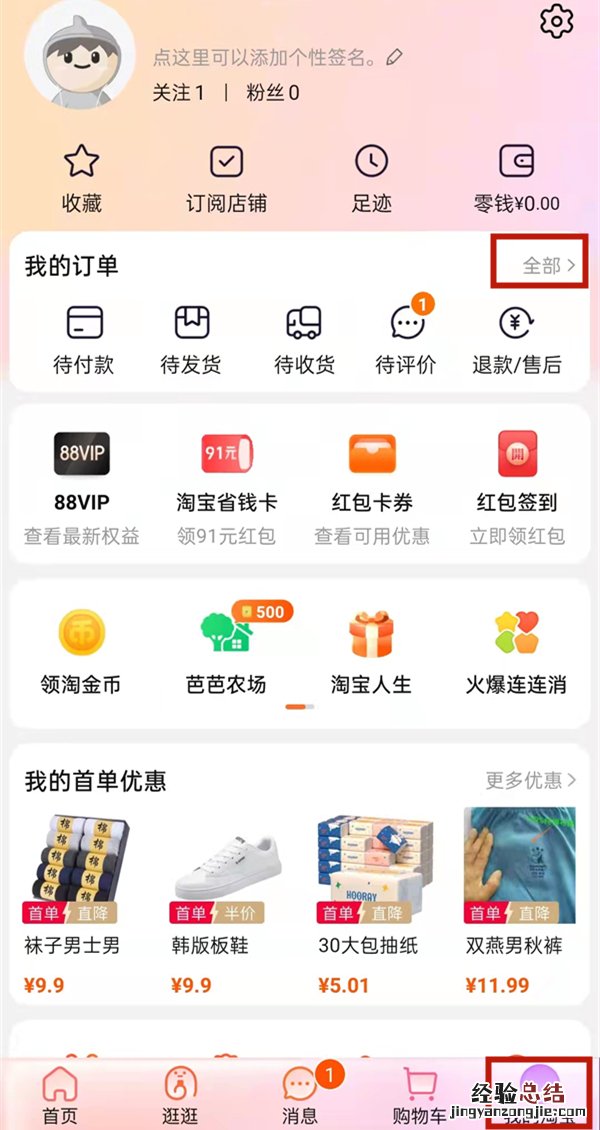Open 收藏 favorites
Image resolution: width=600 pixels, height=1130 pixels.
(82, 179)
